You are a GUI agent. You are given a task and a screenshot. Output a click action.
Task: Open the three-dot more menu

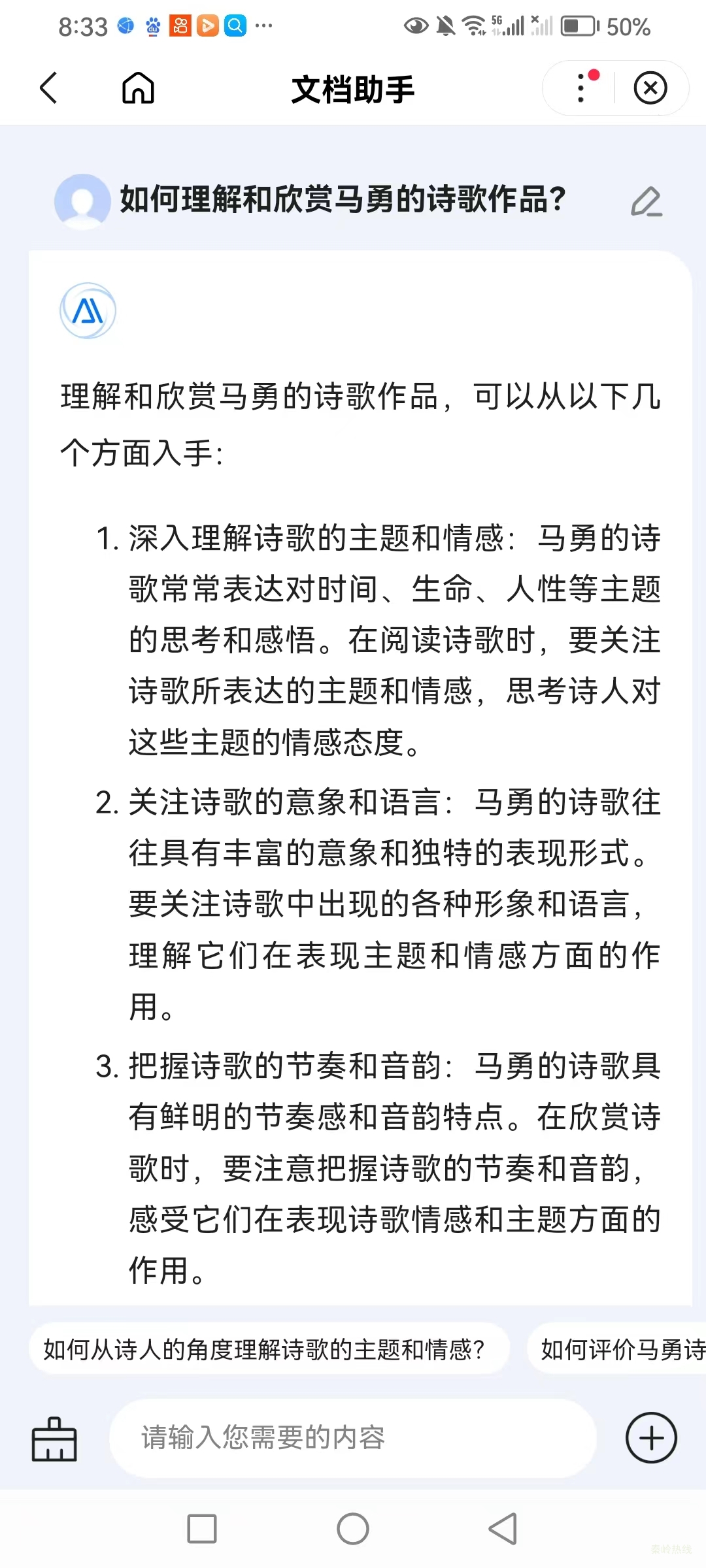point(581,88)
